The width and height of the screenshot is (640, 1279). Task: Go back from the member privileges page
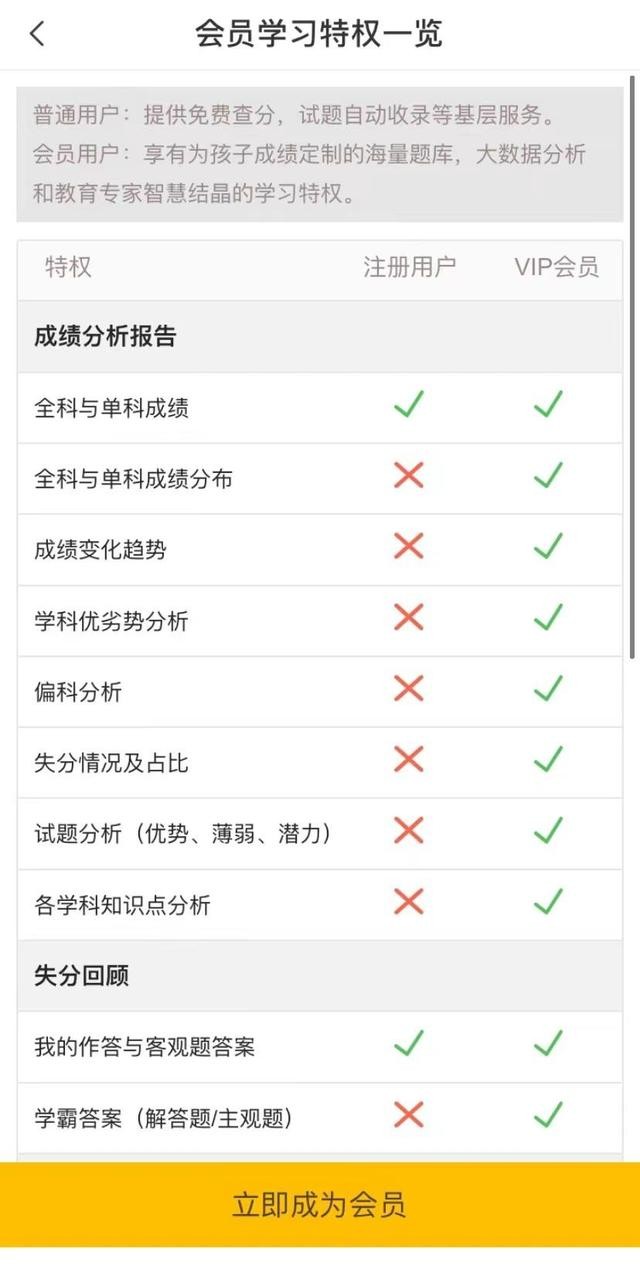pyautogui.click(x=37, y=34)
